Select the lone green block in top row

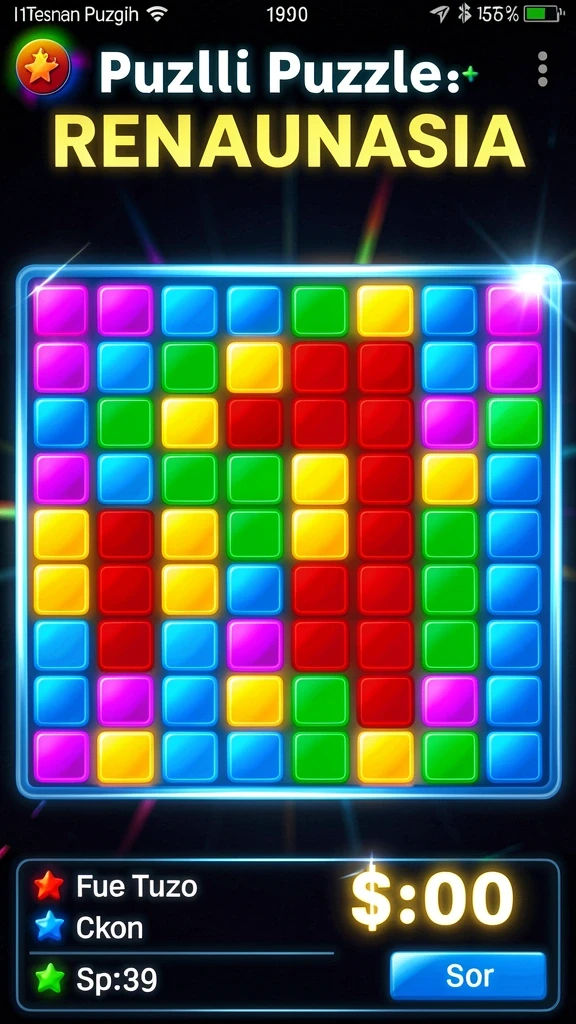(x=320, y=310)
